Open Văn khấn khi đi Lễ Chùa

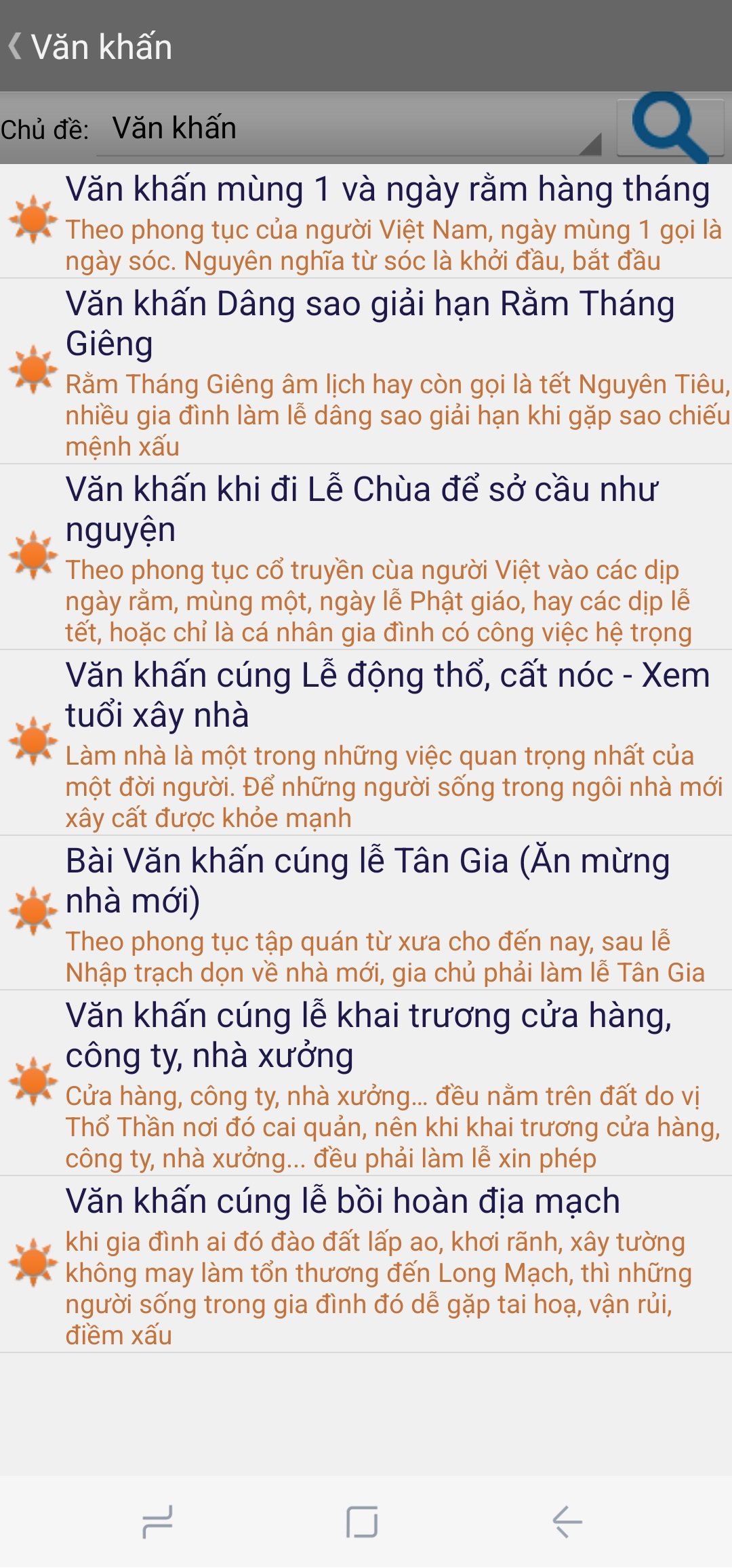pos(366,557)
